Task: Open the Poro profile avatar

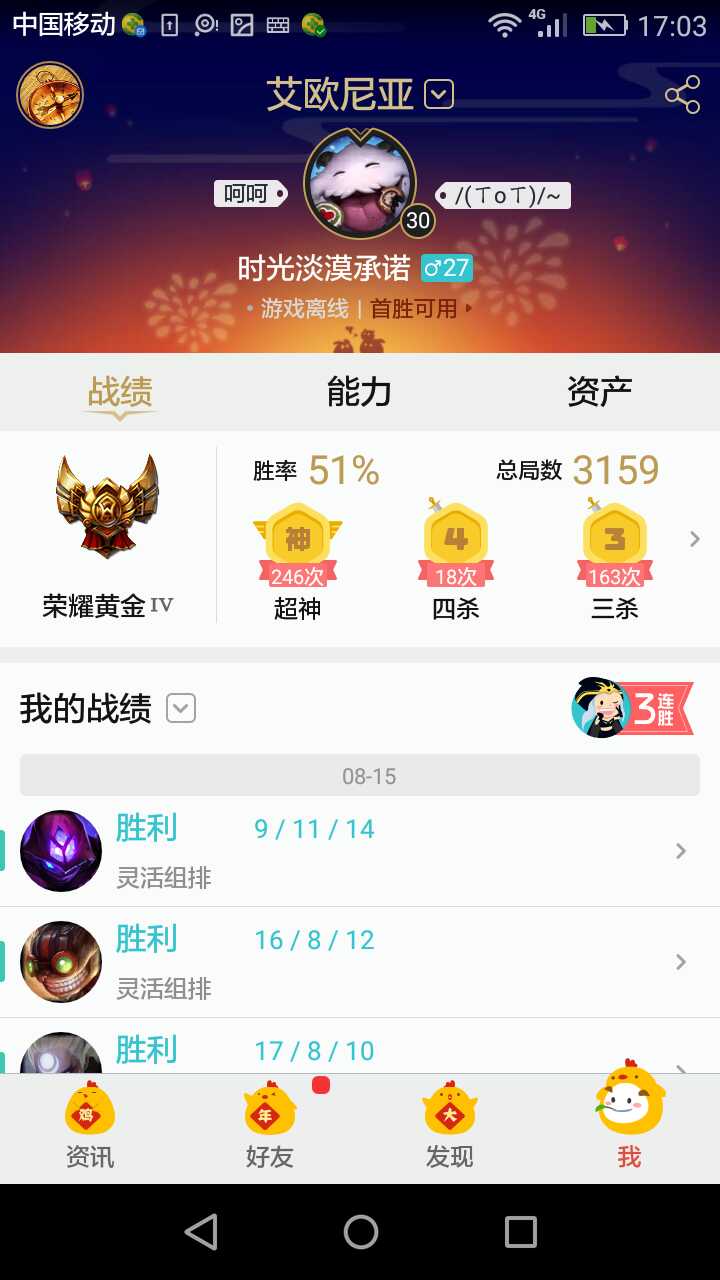Action: (360, 185)
